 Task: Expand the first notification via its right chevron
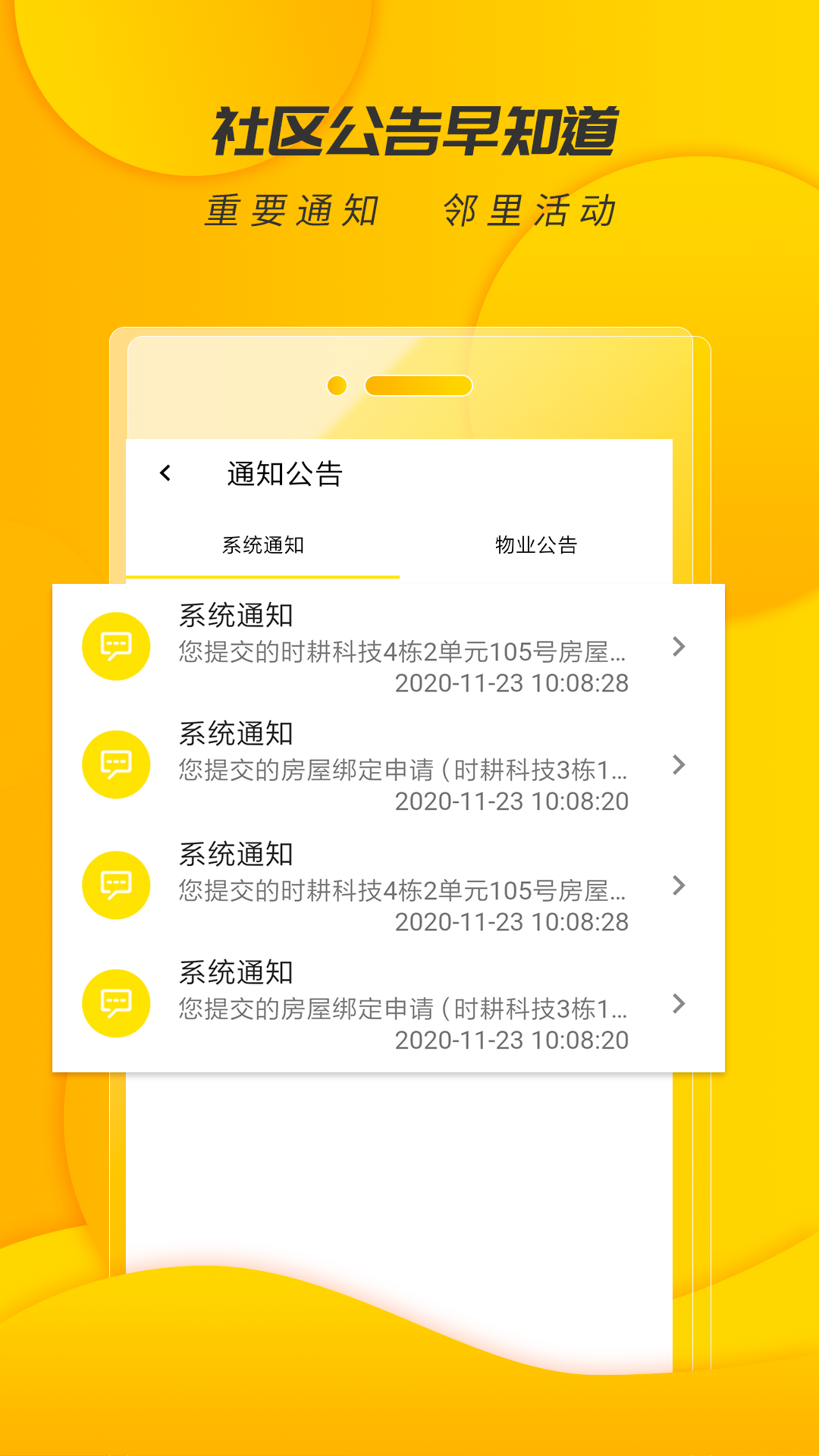pyautogui.click(x=677, y=648)
